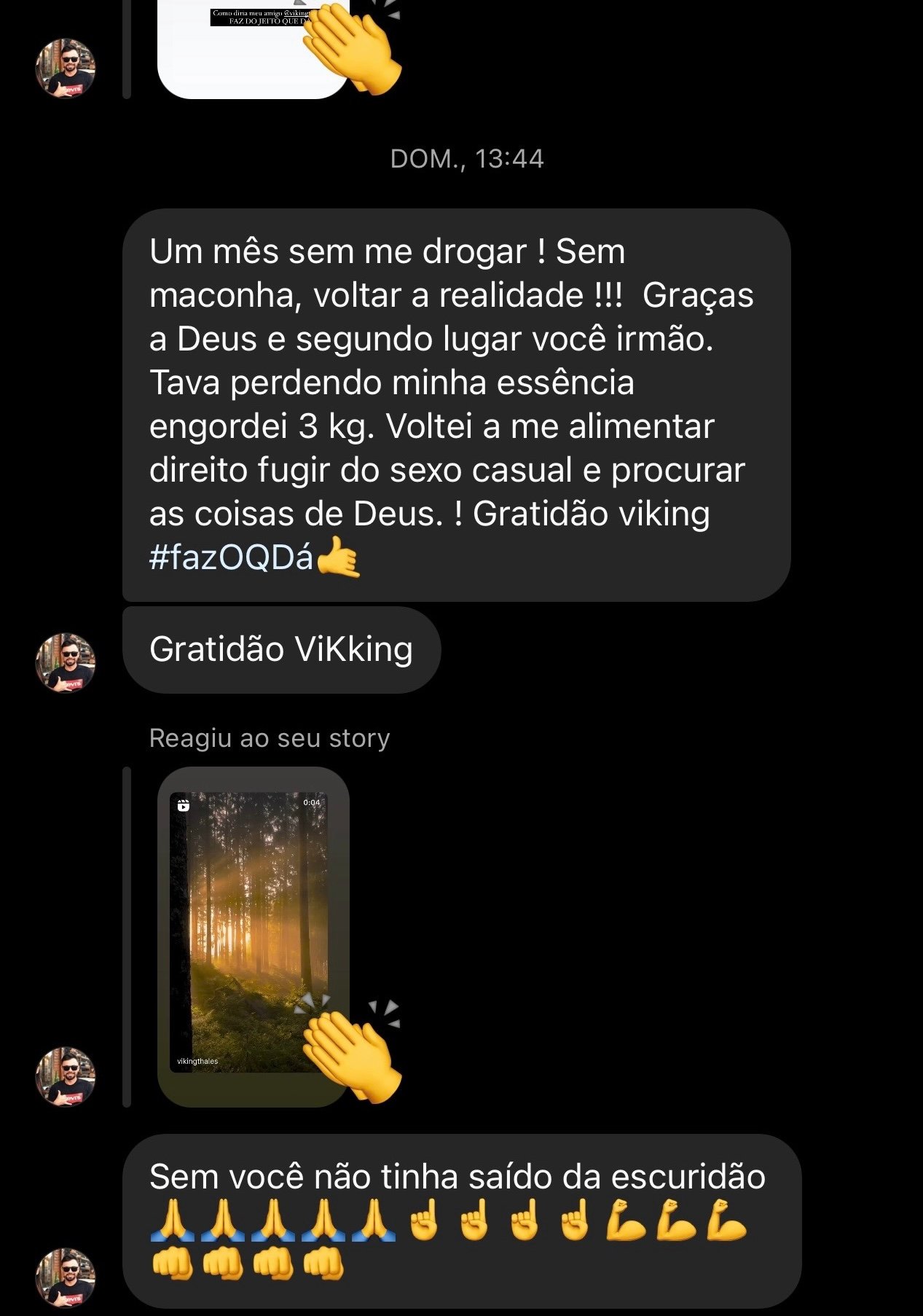The image size is (923, 1316).
Task: Open sender's avatar beside 'Gratidão ViKking'
Action: (66, 662)
